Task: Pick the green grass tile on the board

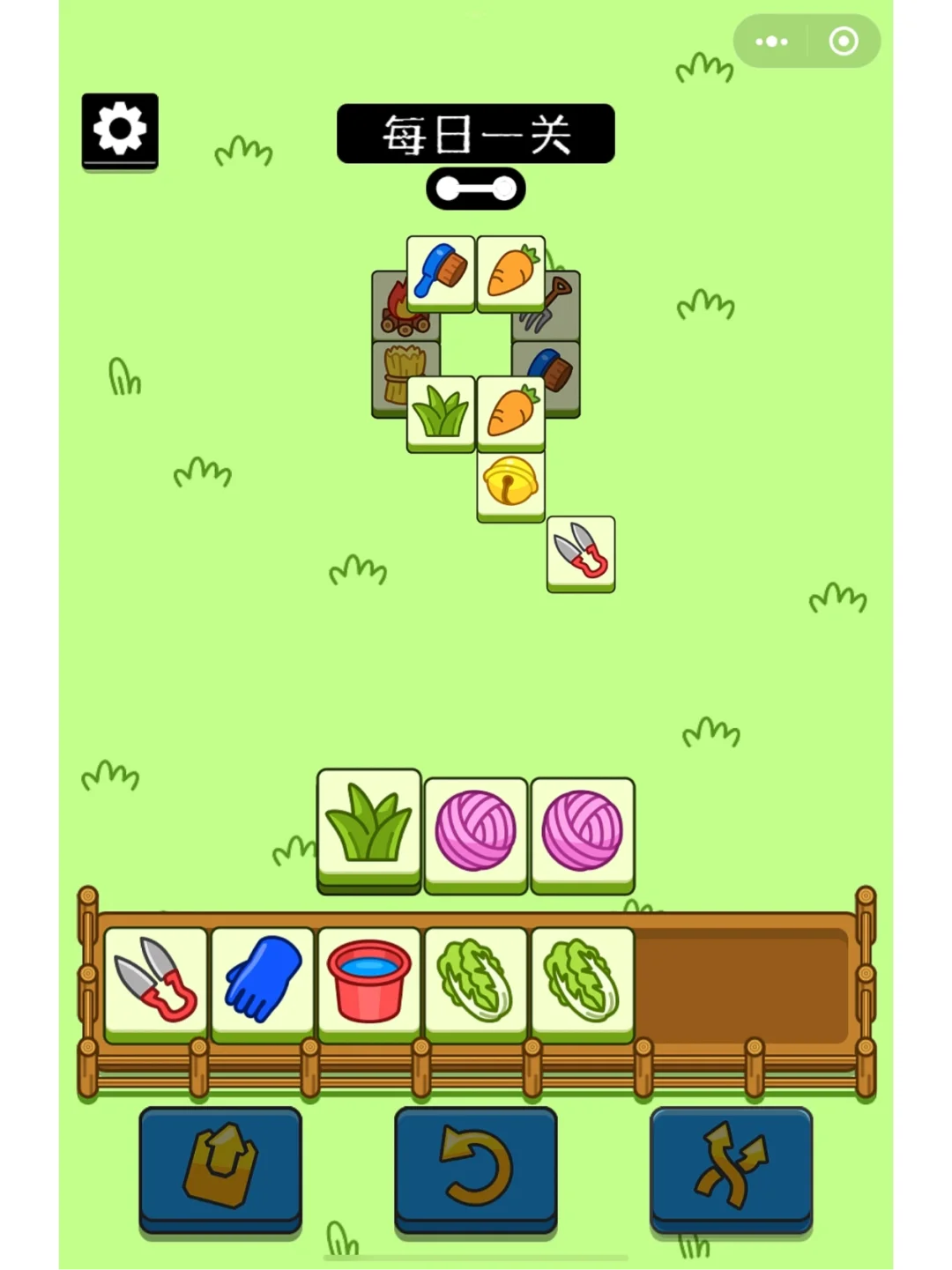Action: pyautogui.click(x=441, y=412)
